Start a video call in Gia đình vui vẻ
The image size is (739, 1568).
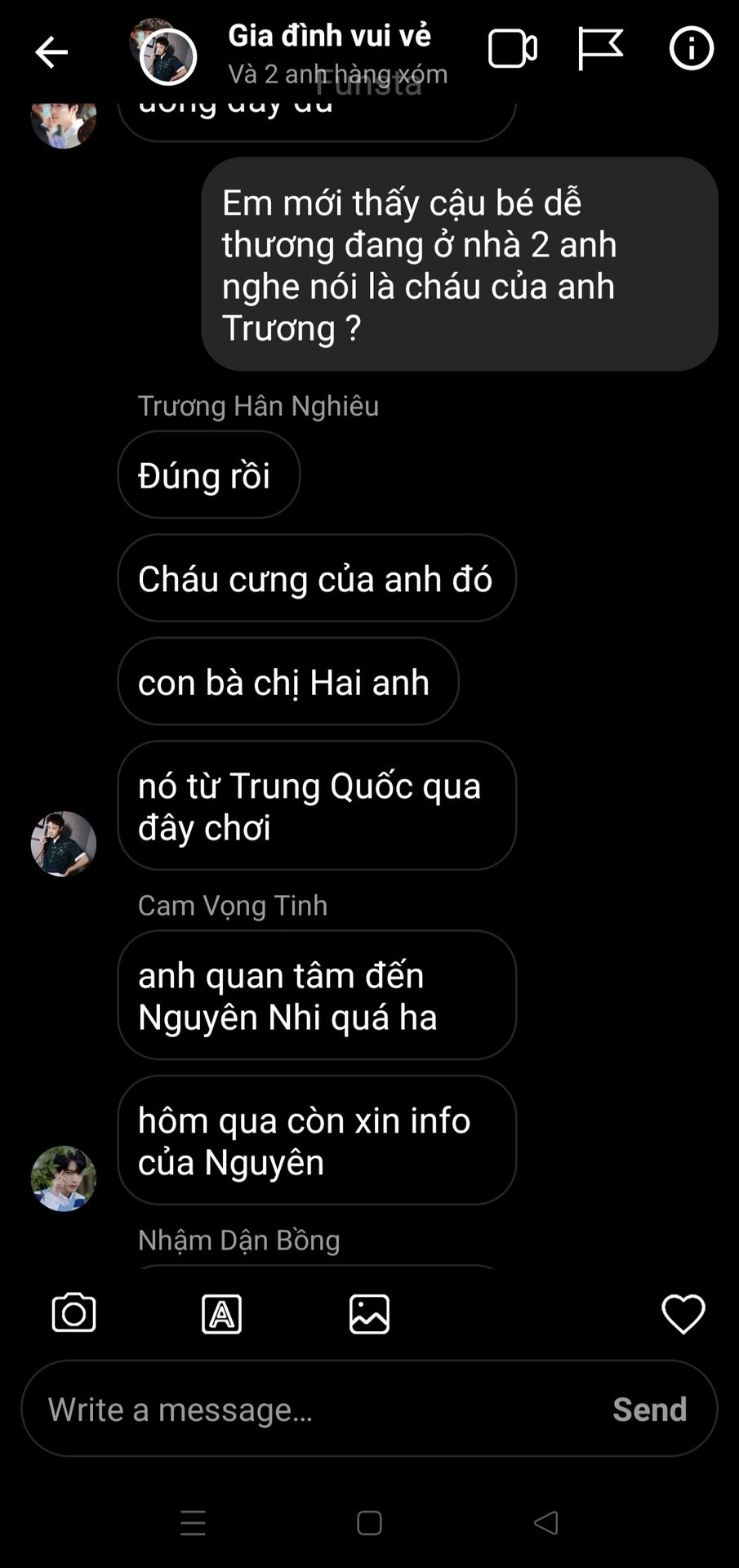point(512,49)
